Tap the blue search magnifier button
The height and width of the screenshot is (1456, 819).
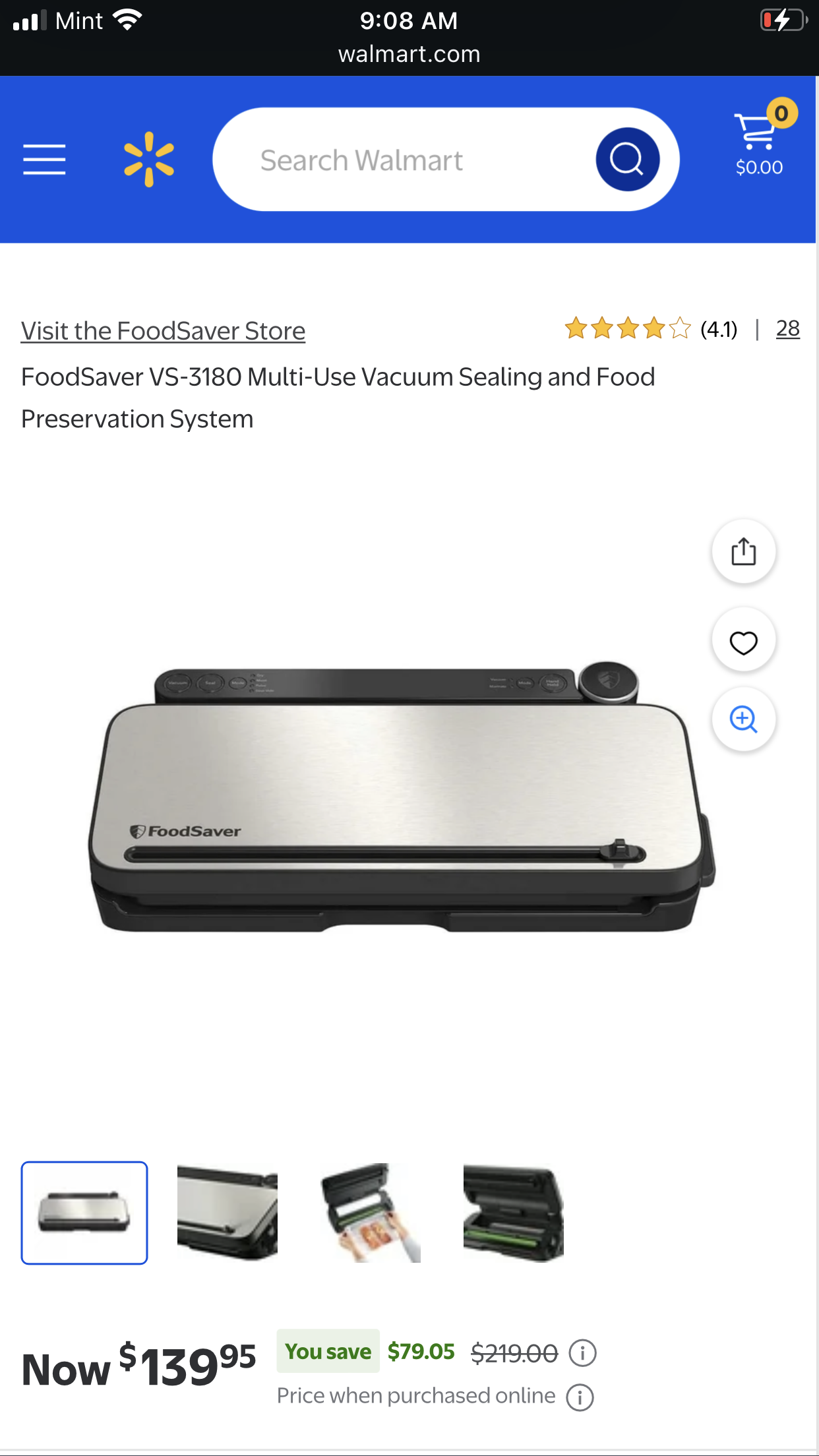pos(627,160)
